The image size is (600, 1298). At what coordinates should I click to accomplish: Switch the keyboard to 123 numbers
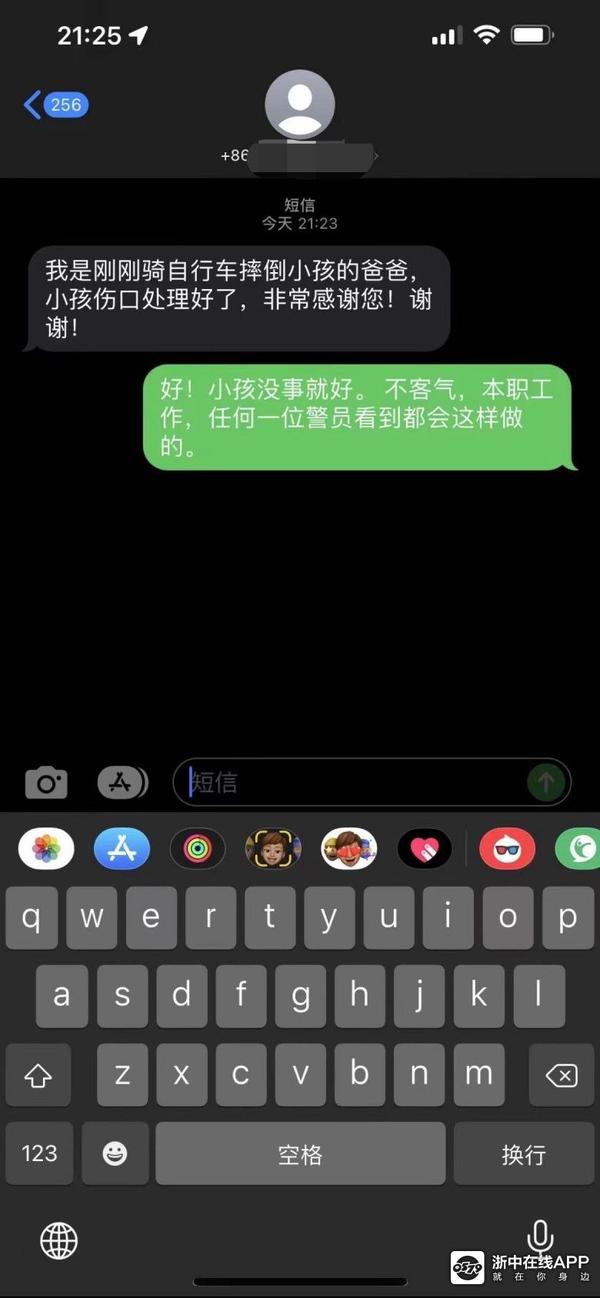(39, 1154)
